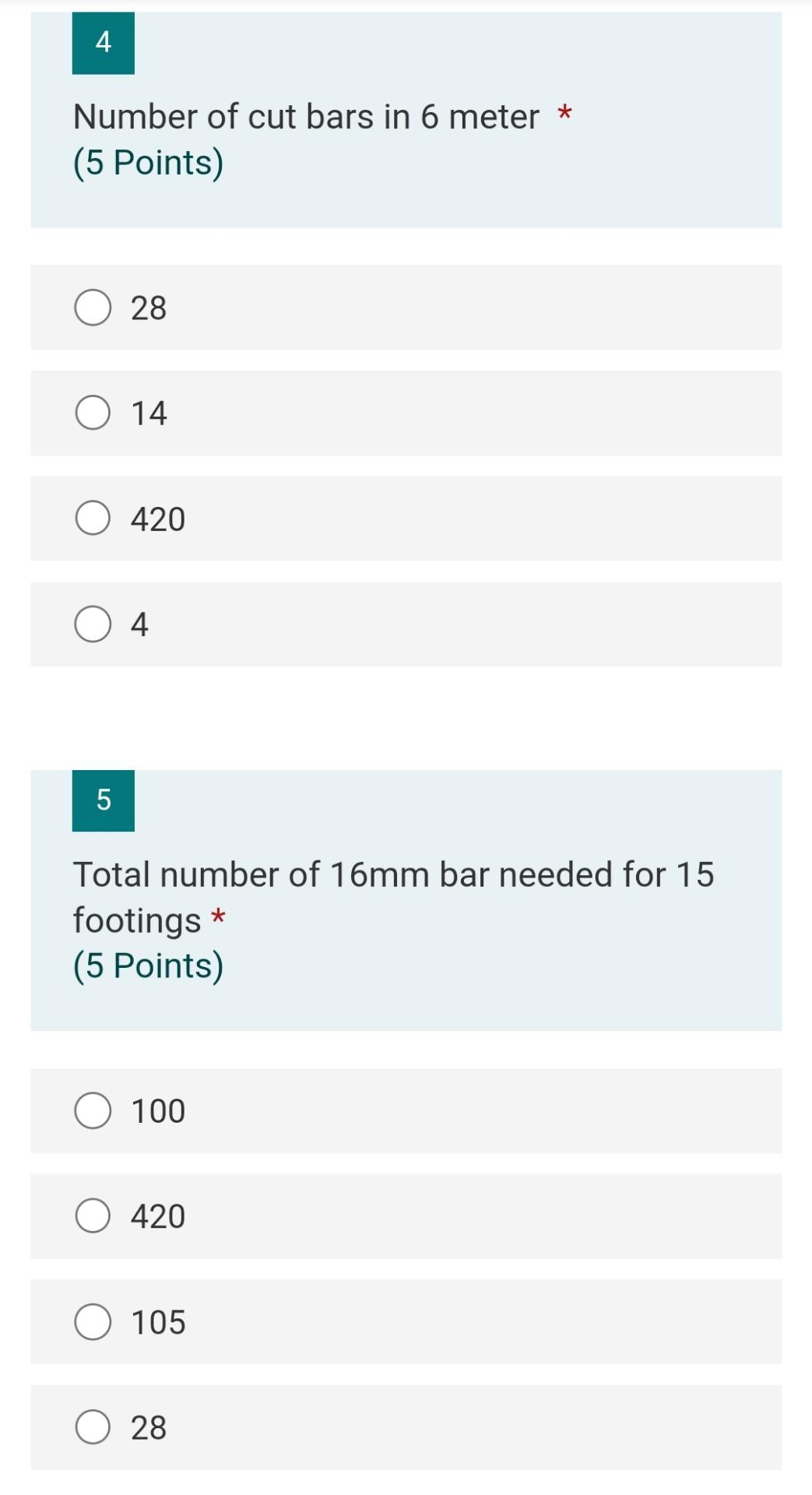
Task: Select radio option 420 for question 5
Action: [x=92, y=1215]
